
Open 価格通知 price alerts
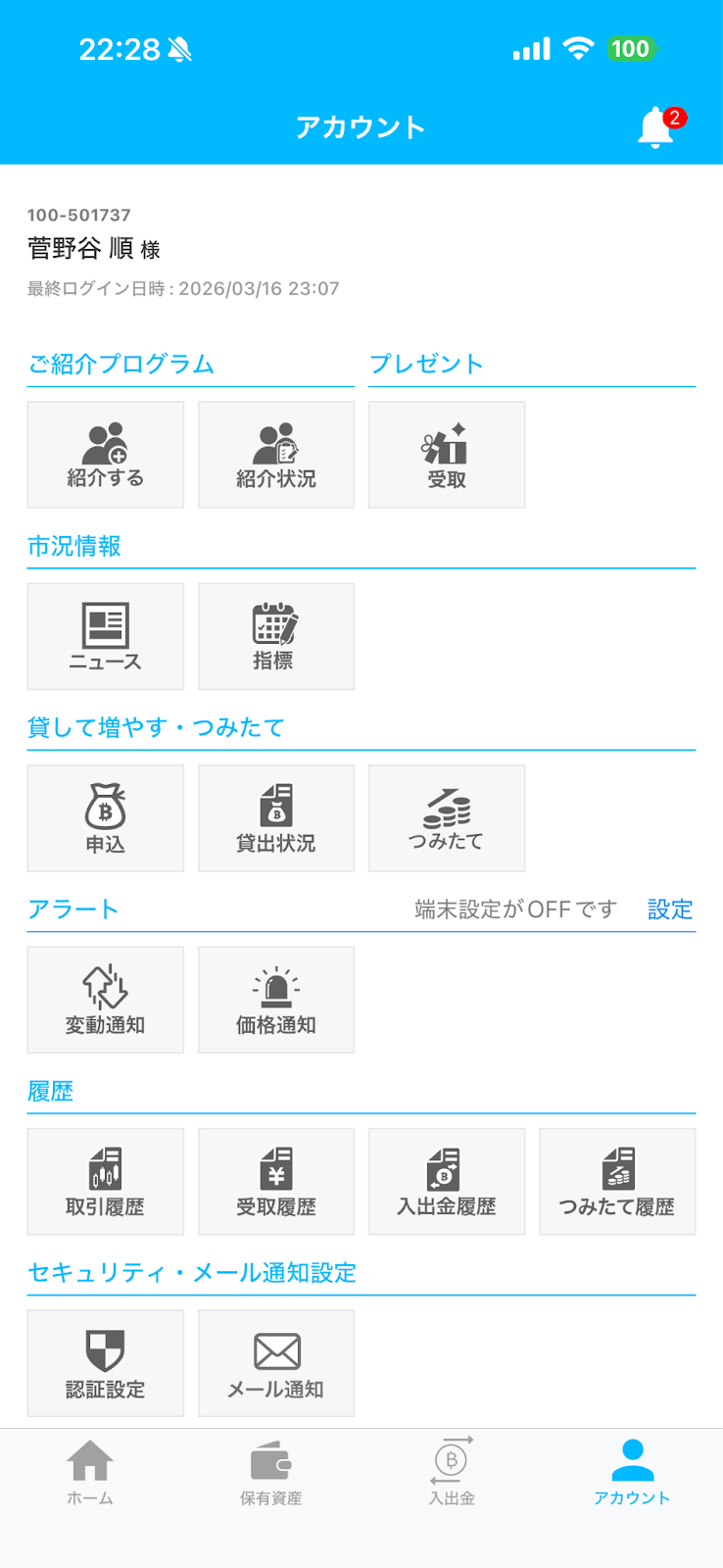pyautogui.click(x=276, y=1000)
